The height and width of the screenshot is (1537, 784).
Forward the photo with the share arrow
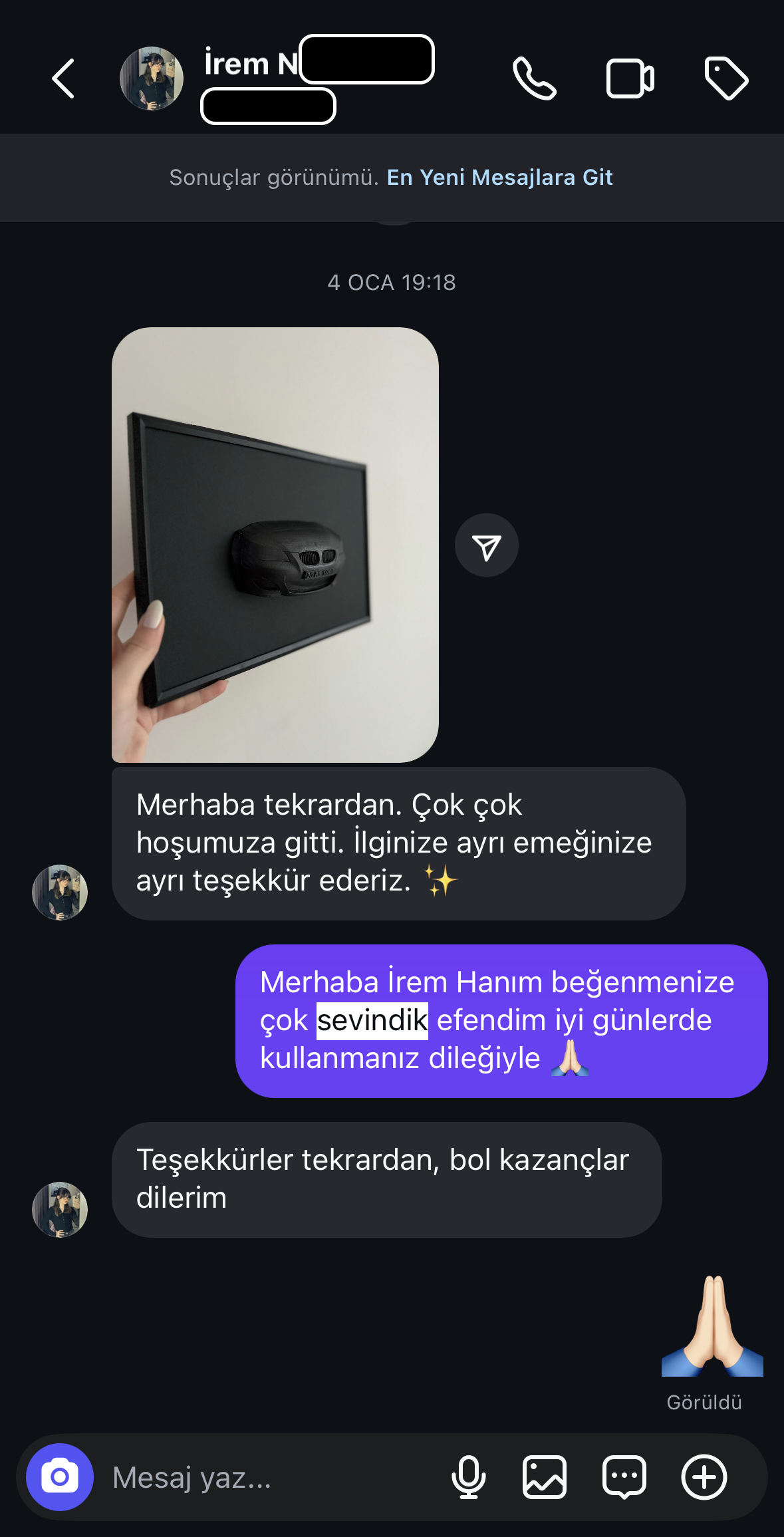(486, 545)
